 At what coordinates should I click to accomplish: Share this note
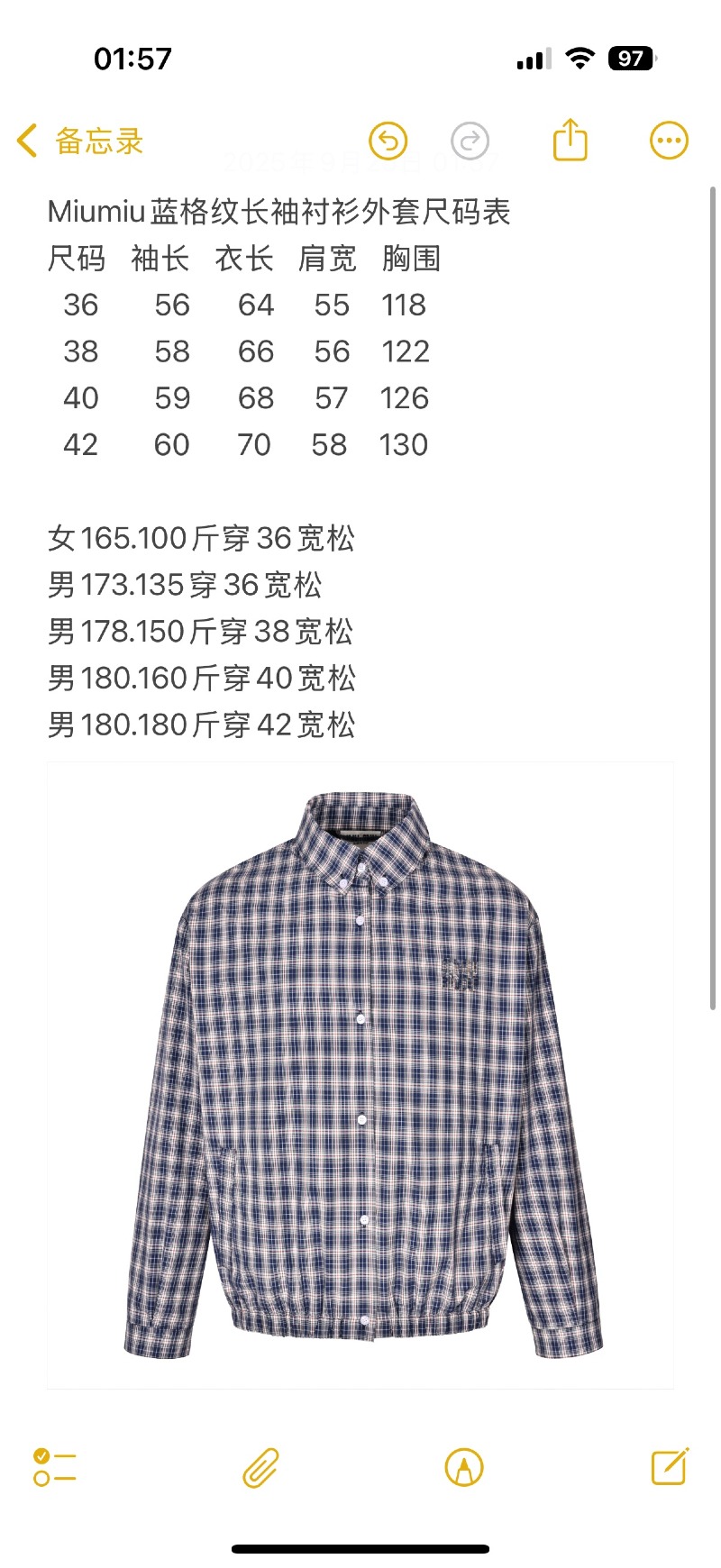pyautogui.click(x=570, y=141)
